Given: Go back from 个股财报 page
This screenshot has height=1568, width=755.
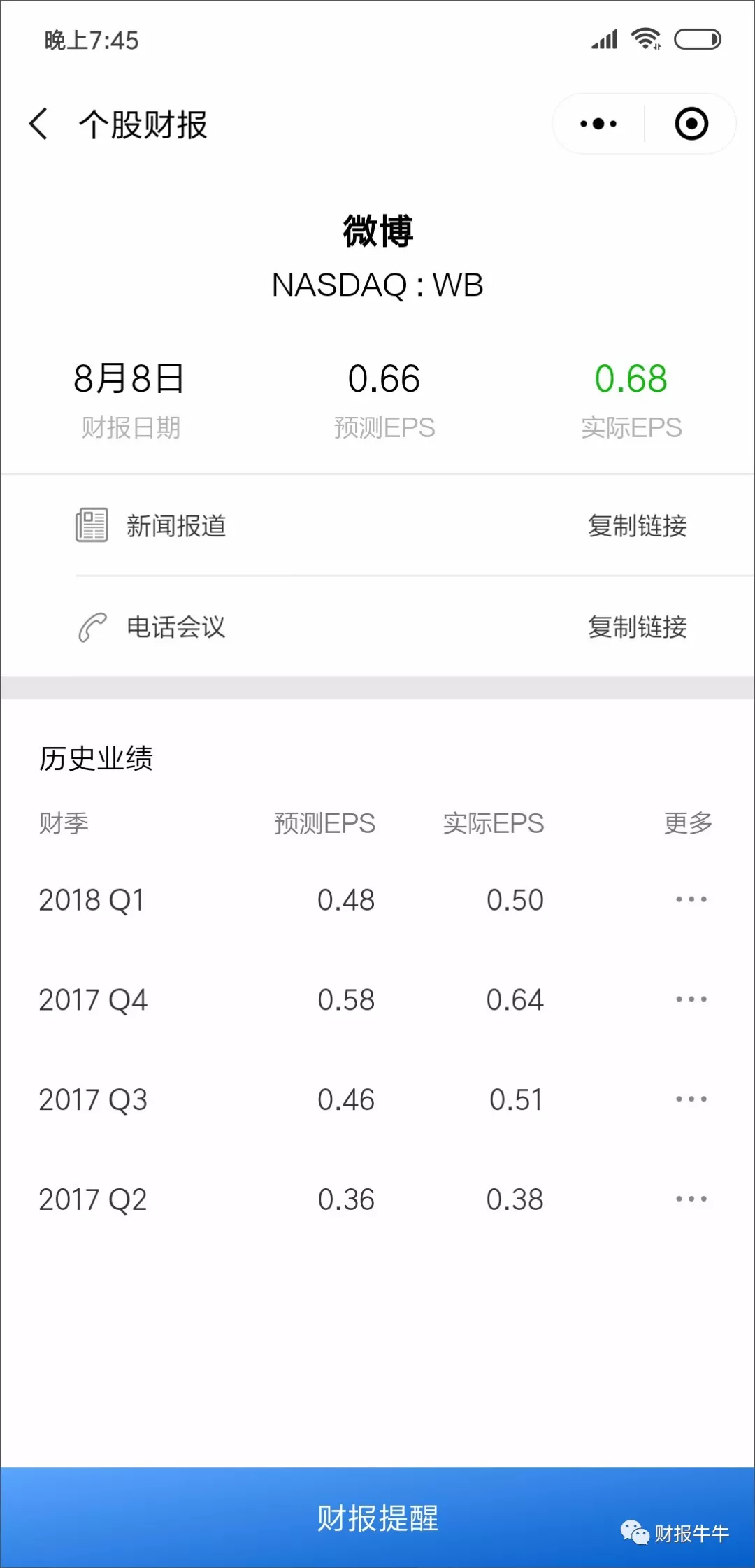Looking at the screenshot, I should point(39,124).
